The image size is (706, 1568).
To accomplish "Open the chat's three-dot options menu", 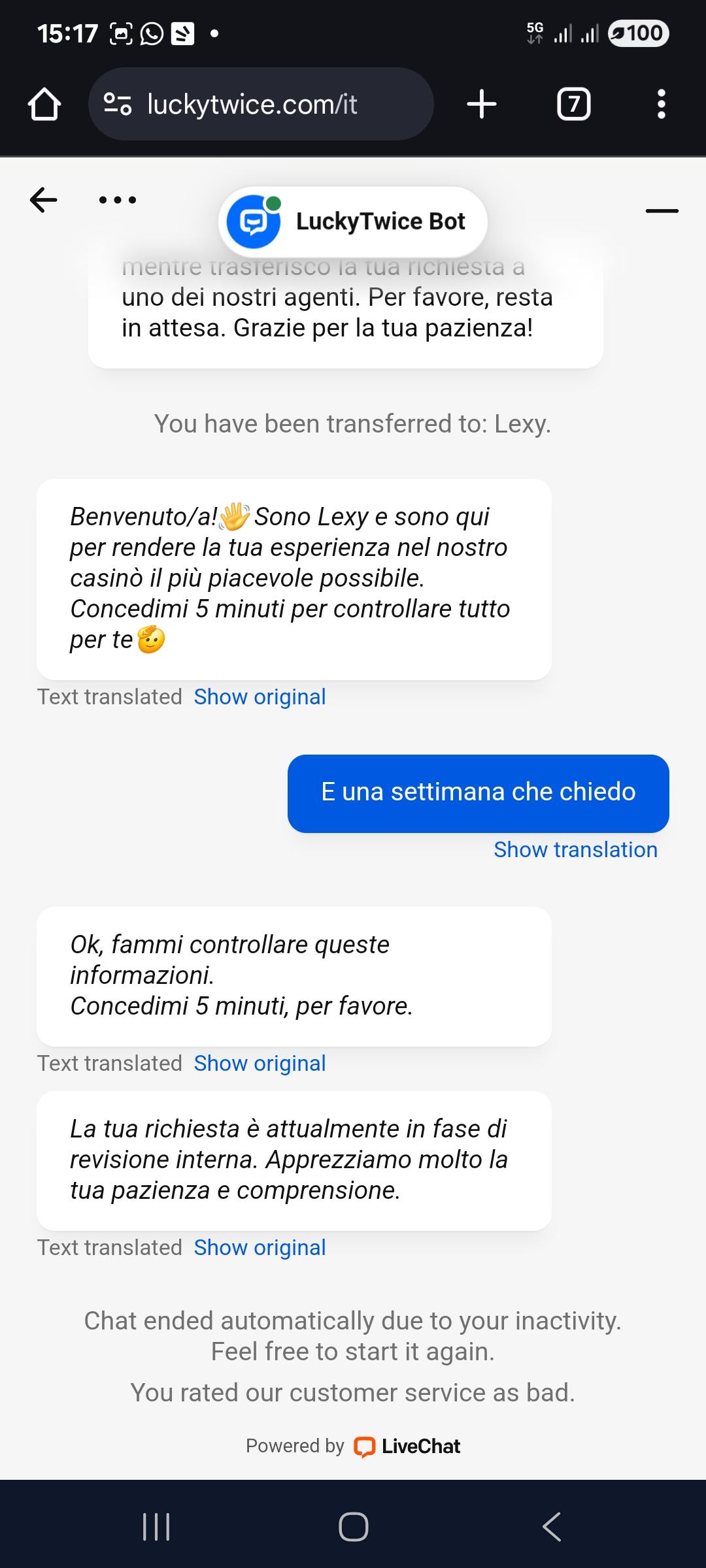I will click(118, 200).
